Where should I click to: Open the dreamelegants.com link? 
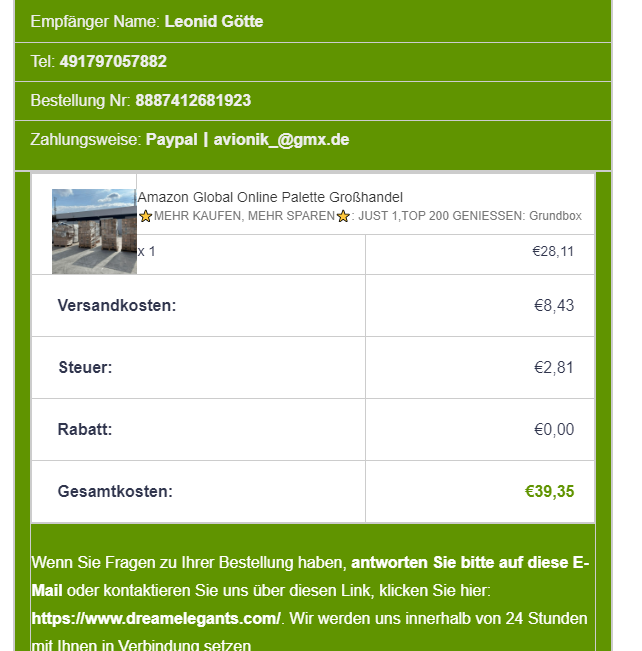[x=156, y=618]
